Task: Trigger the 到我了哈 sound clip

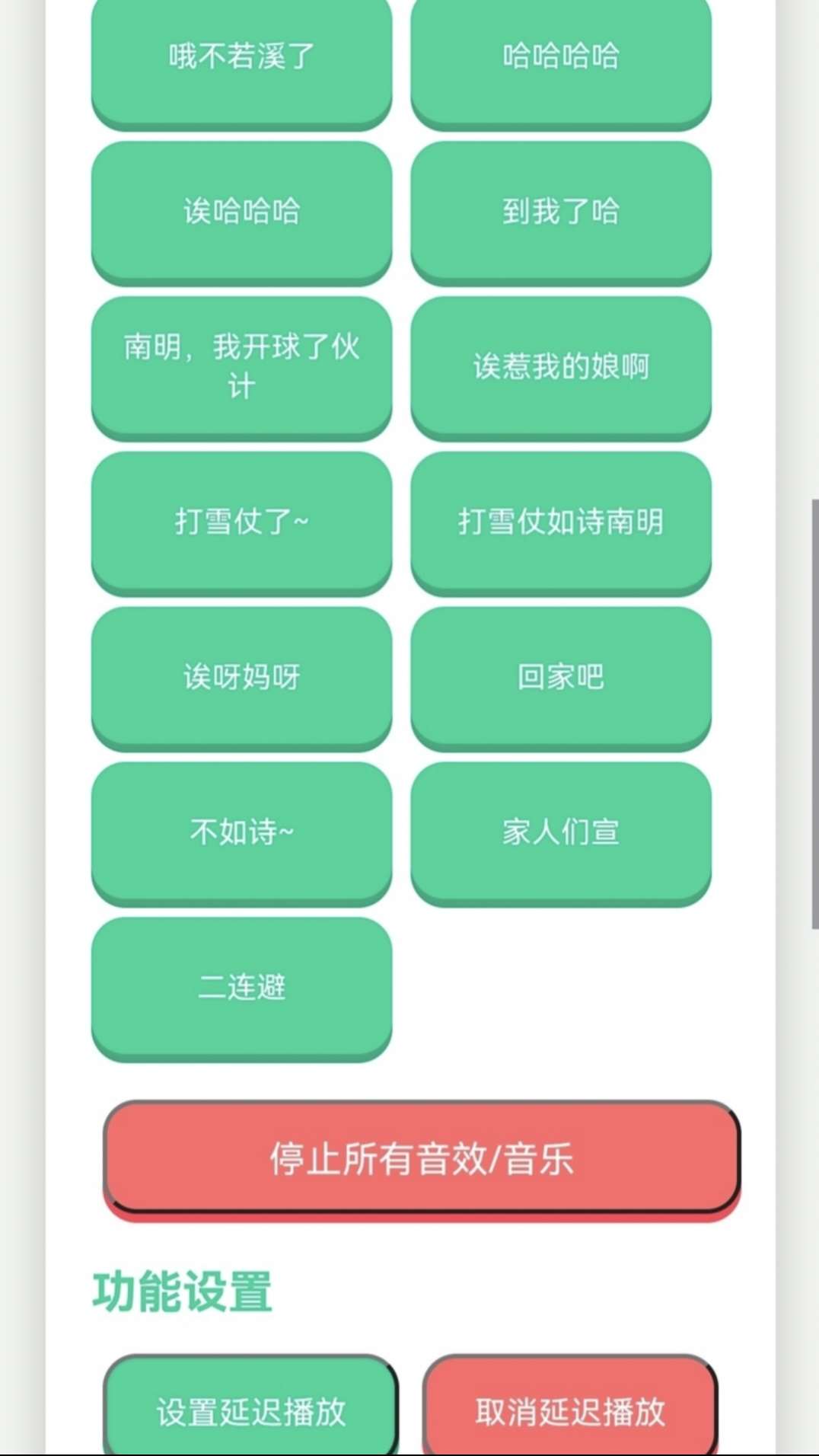Action: point(561,211)
